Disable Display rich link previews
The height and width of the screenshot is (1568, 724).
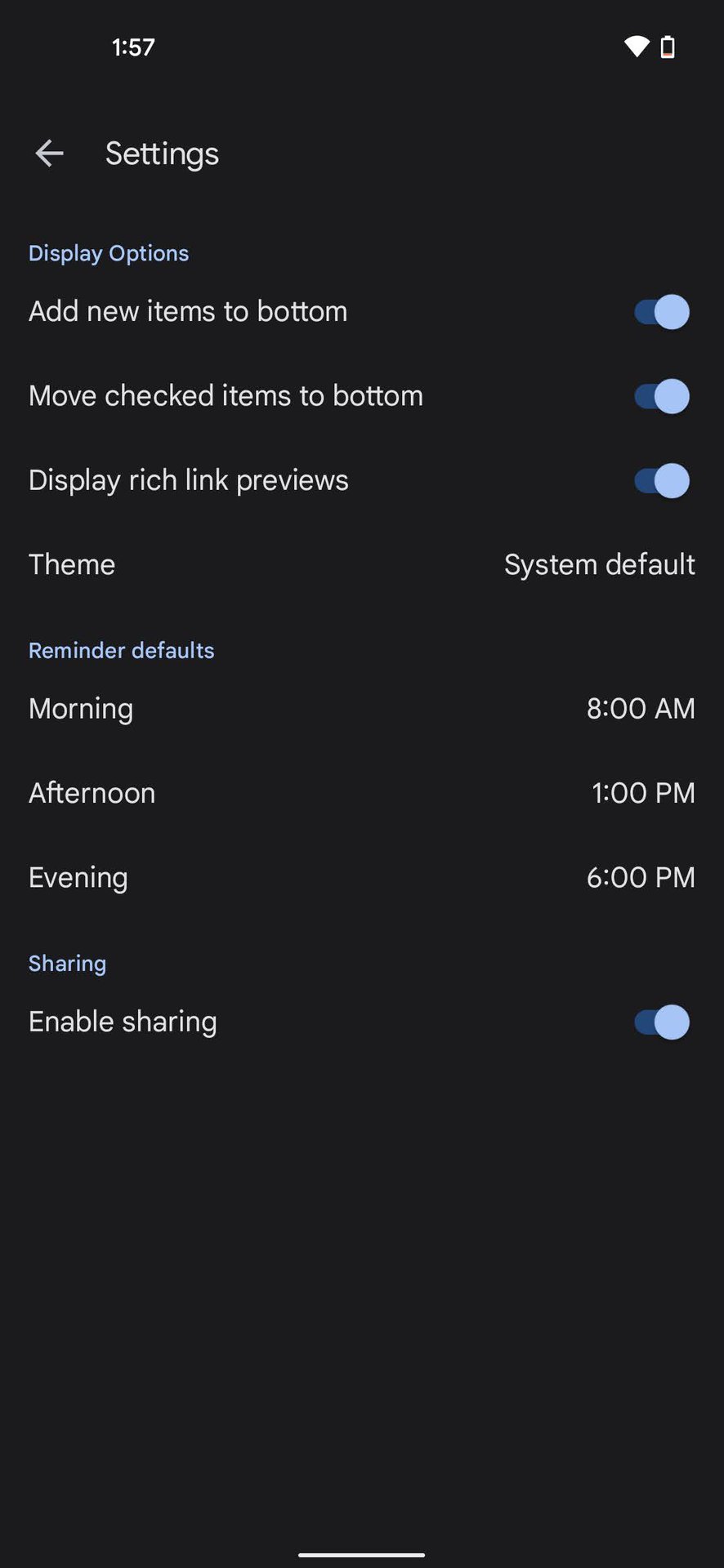[x=661, y=481]
